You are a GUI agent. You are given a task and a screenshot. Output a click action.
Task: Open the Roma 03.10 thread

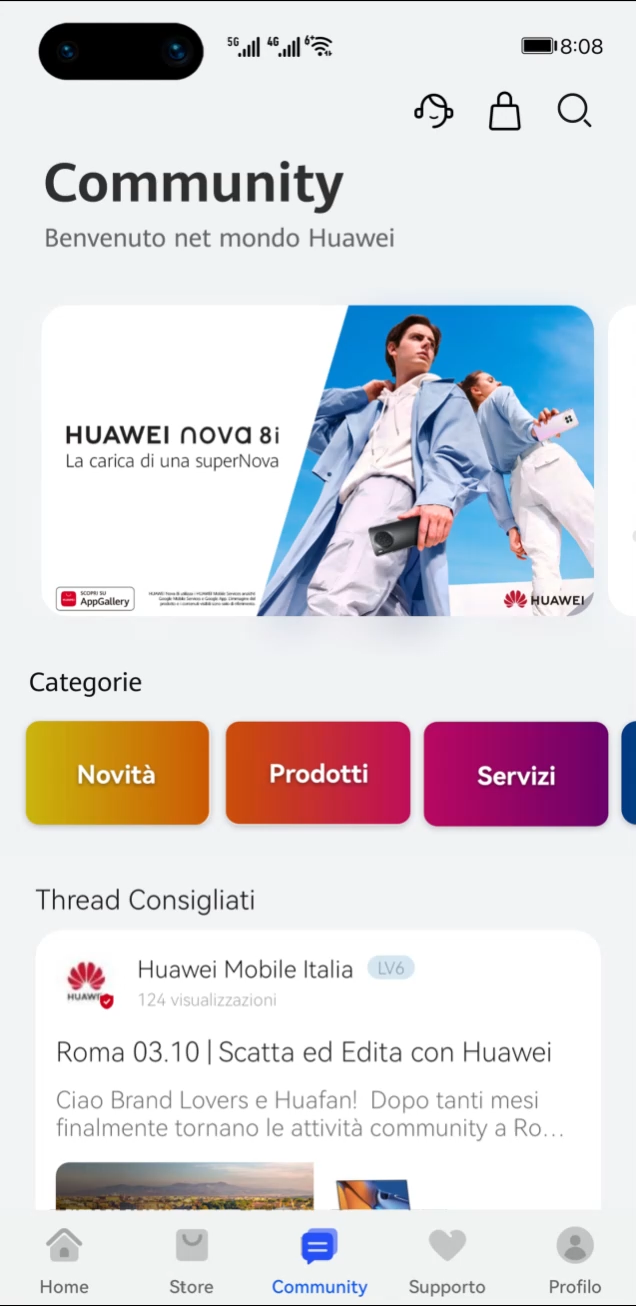304,1052
